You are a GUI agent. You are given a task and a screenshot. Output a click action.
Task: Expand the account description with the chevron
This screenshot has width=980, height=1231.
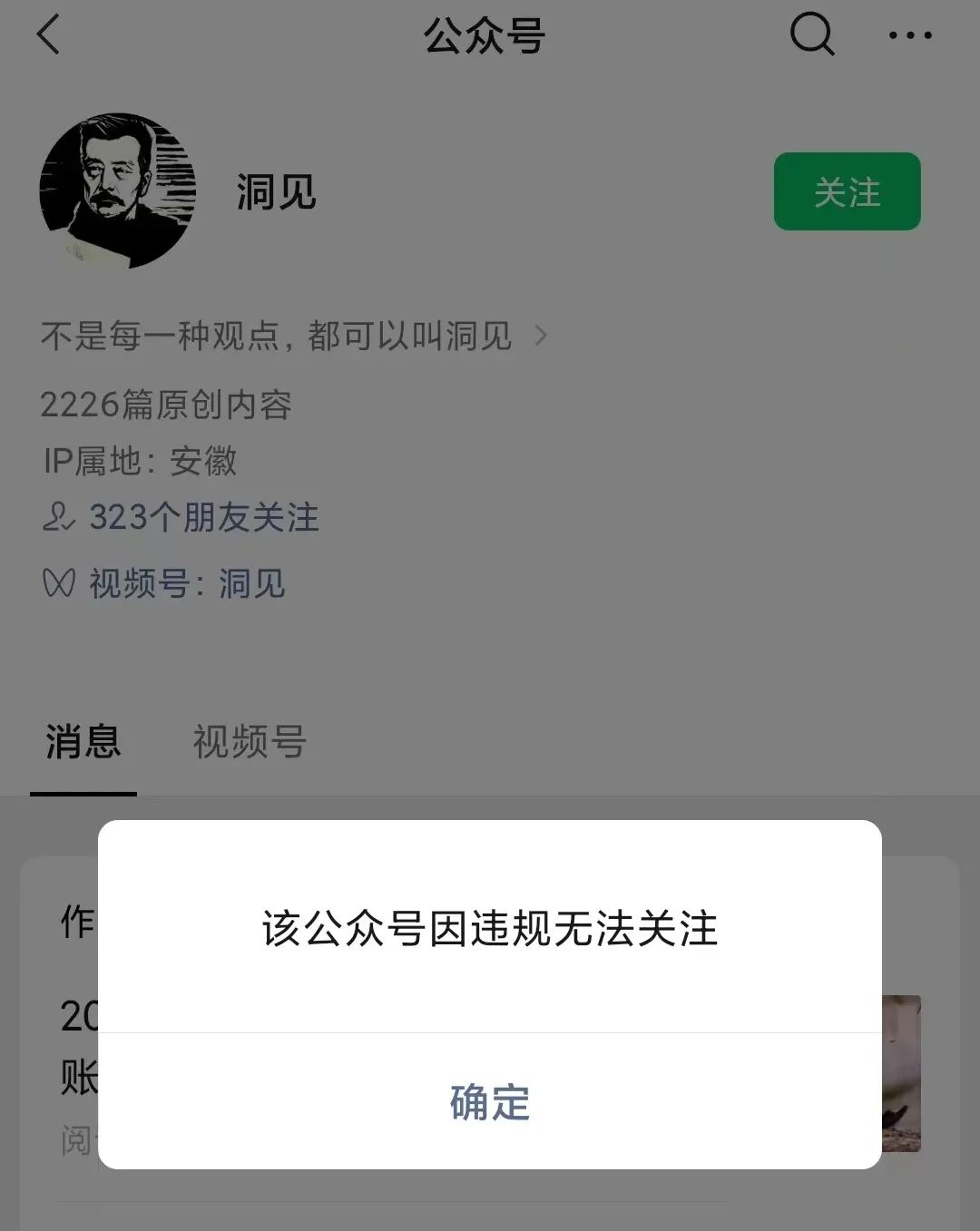[x=541, y=336]
